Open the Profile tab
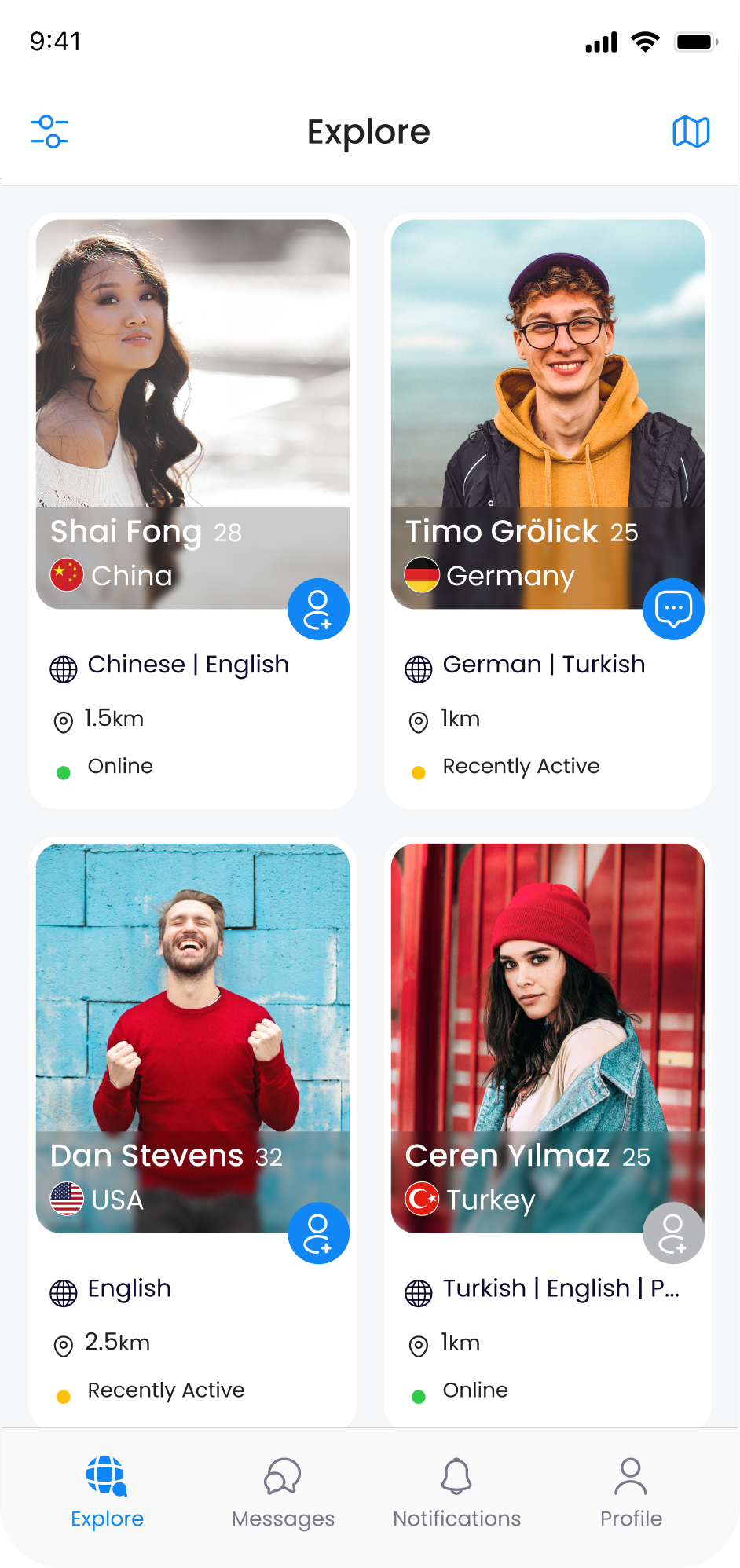740x1568 pixels. [x=631, y=1493]
